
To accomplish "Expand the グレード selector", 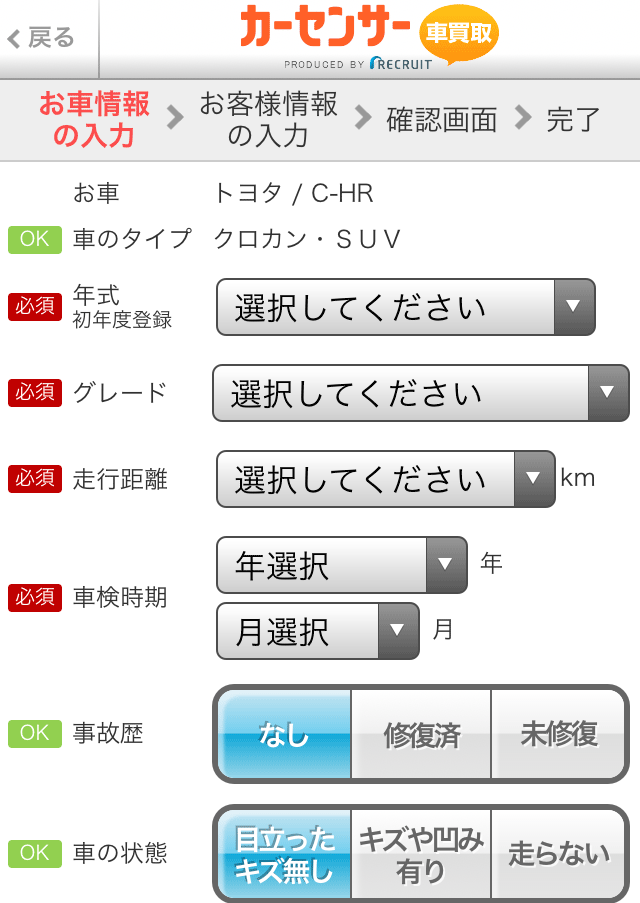I will [x=420, y=393].
